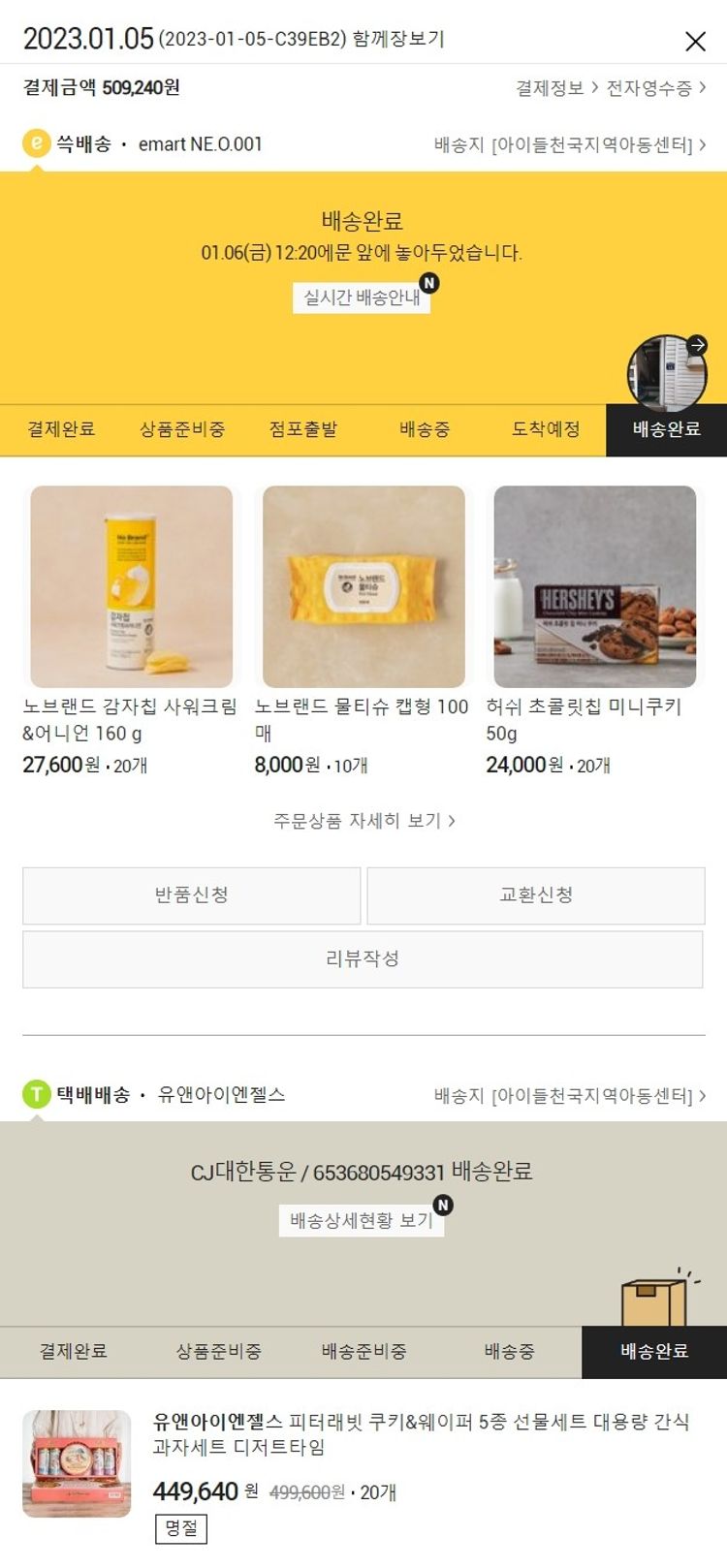
Task: Request a return with 반품신청
Action: [x=192, y=895]
